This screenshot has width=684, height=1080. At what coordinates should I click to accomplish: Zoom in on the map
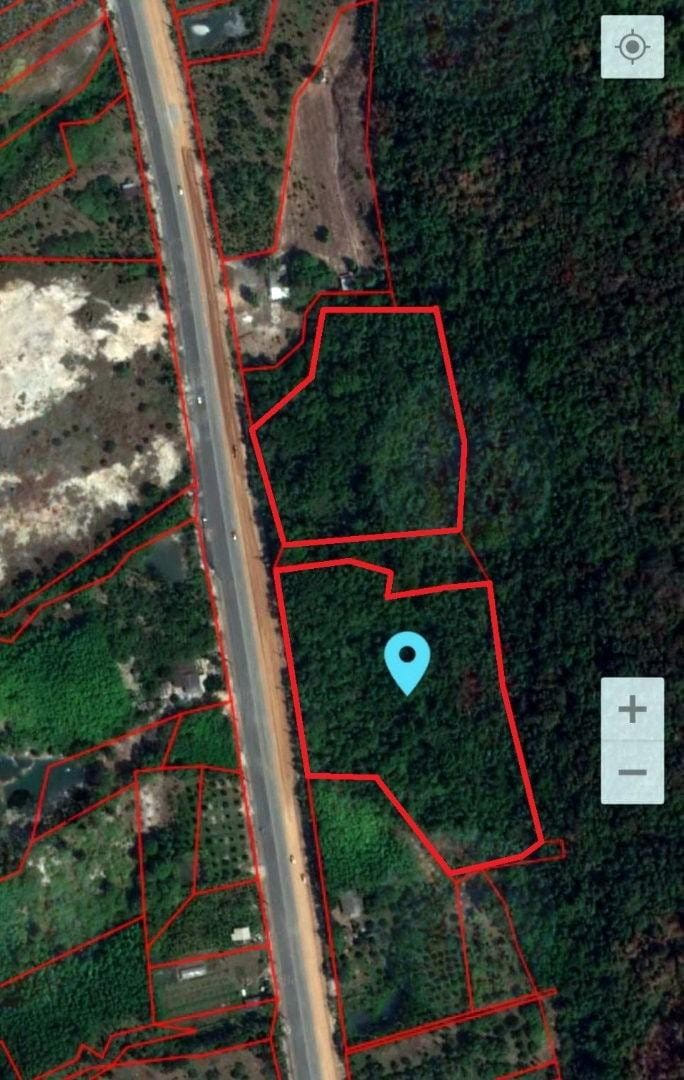632,710
